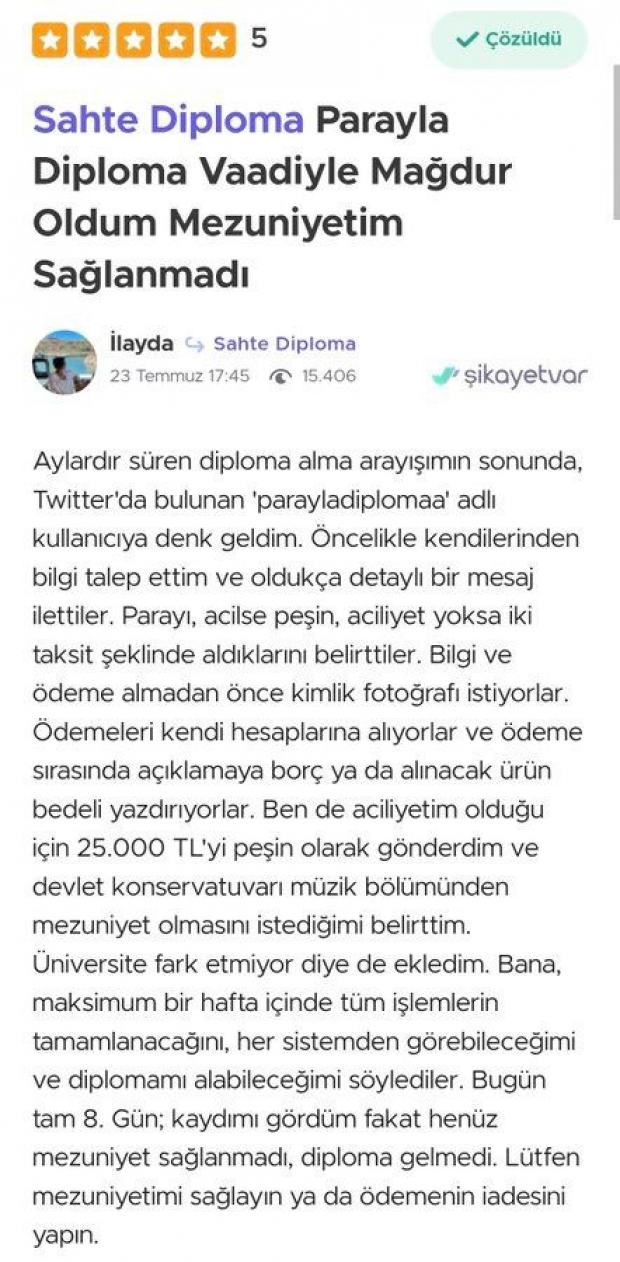Open İlayda's profile from her avatar
Screen dimensions: 620x1262
click(65, 362)
